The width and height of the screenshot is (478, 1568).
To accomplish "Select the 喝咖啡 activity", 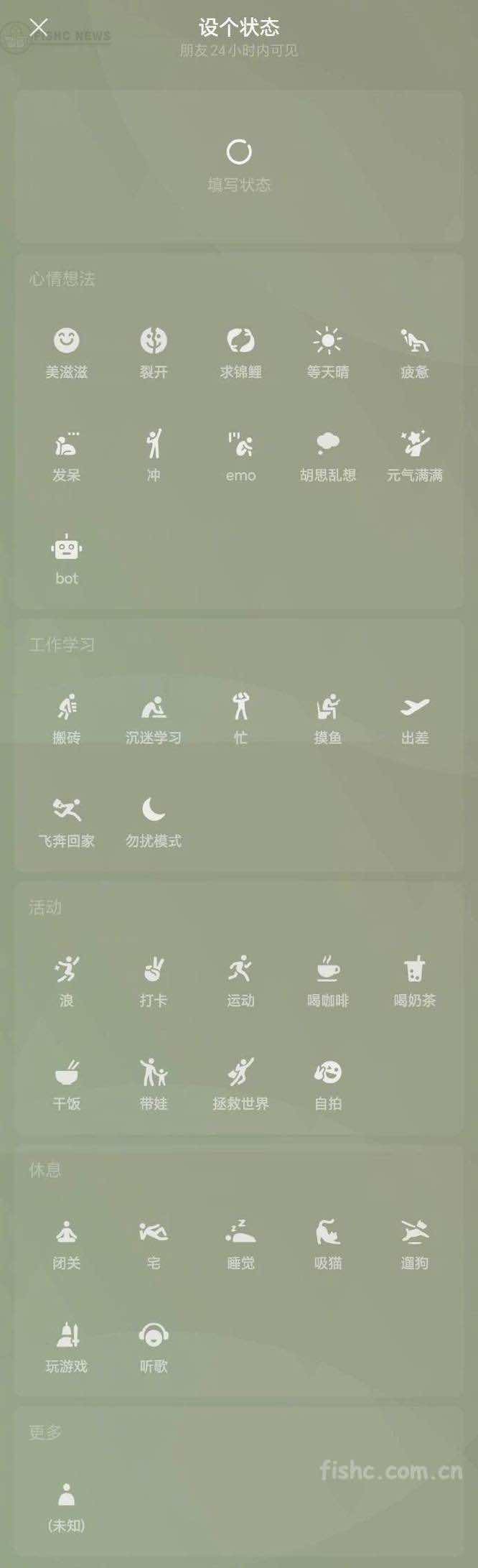I will [327, 980].
